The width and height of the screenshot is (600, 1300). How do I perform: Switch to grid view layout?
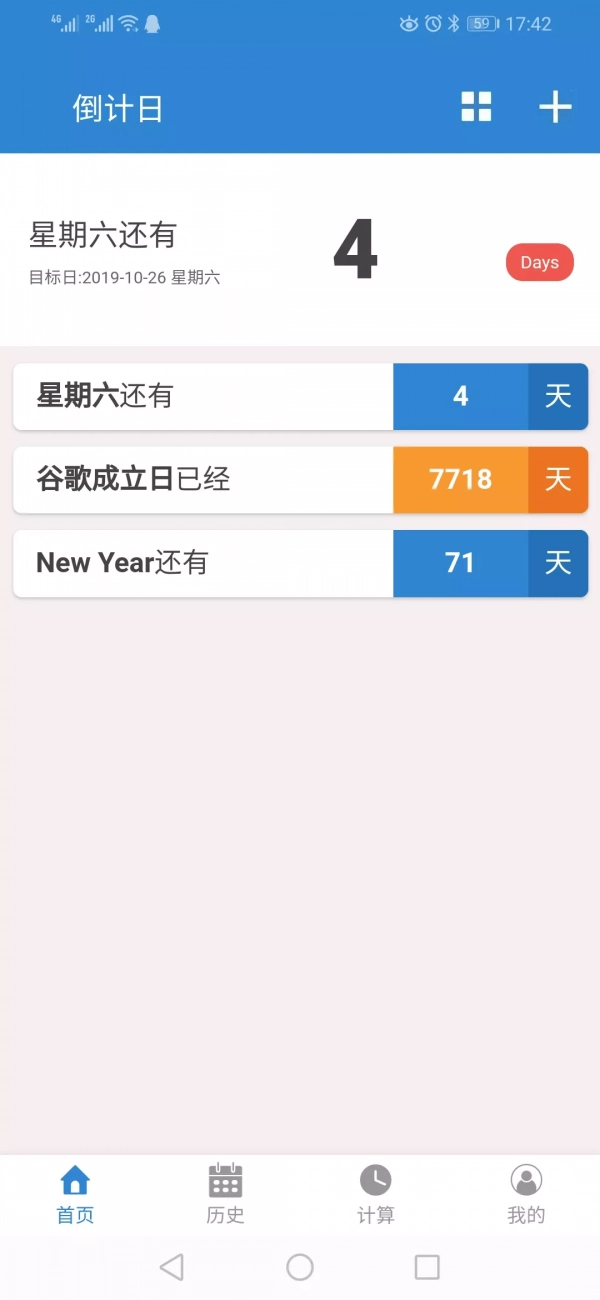(x=476, y=107)
